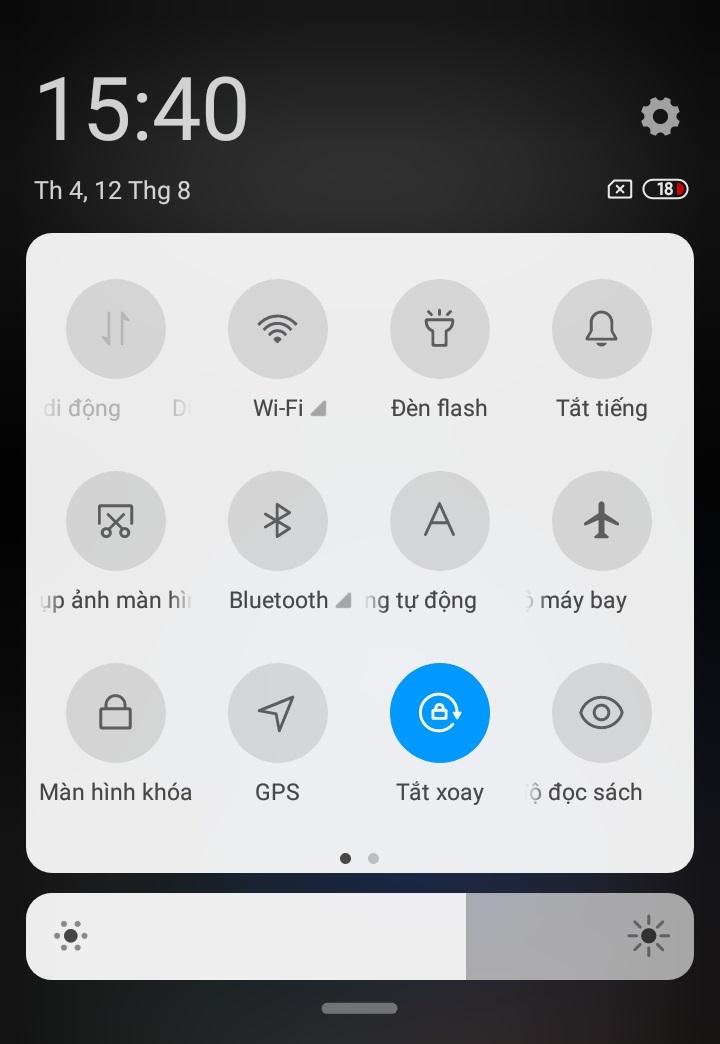Turn on Wi-Fi
This screenshot has width=720, height=1044.
(x=278, y=329)
